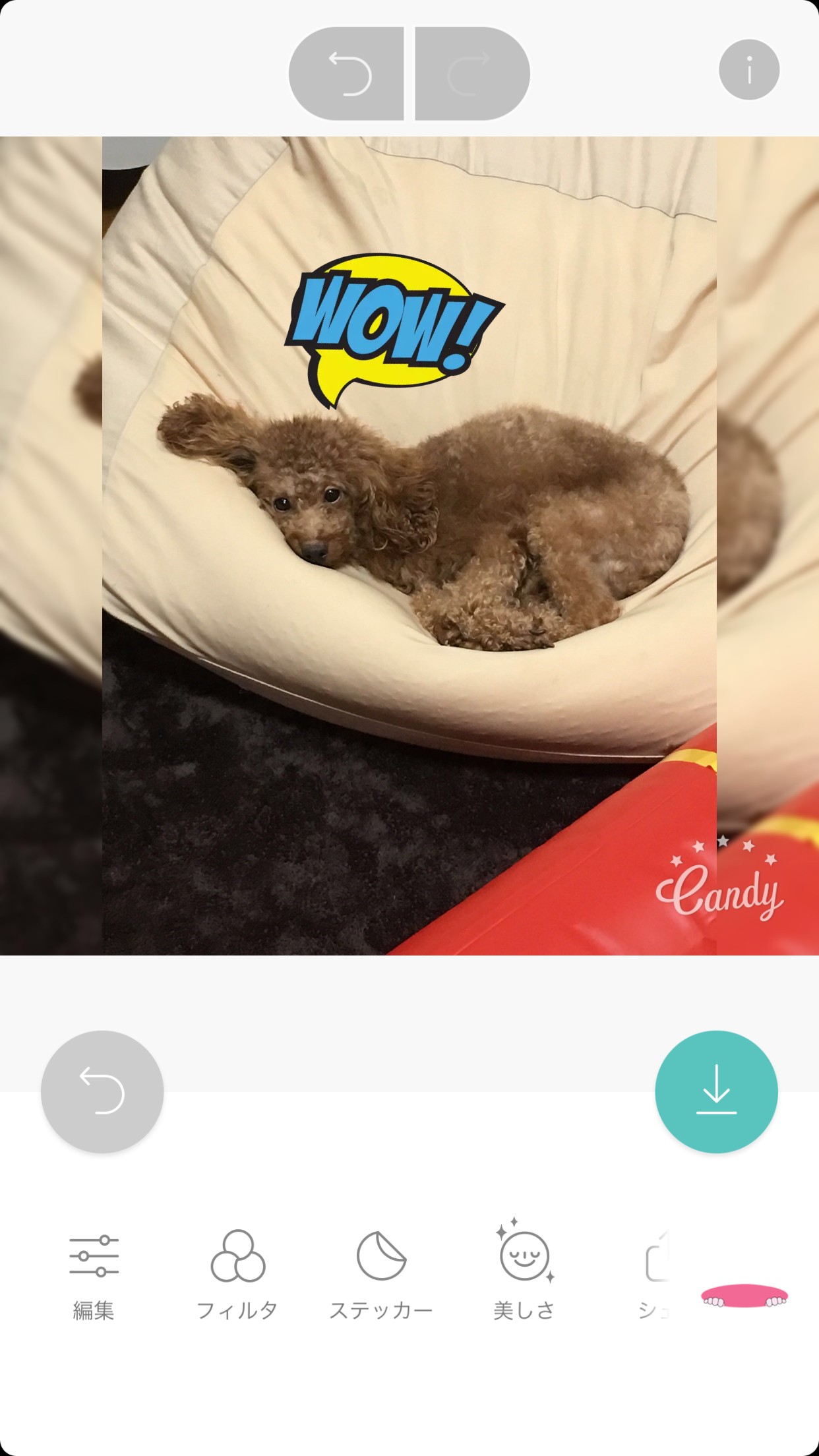Save the photo with the teal download button
The width and height of the screenshot is (819, 1456).
[x=716, y=1092]
